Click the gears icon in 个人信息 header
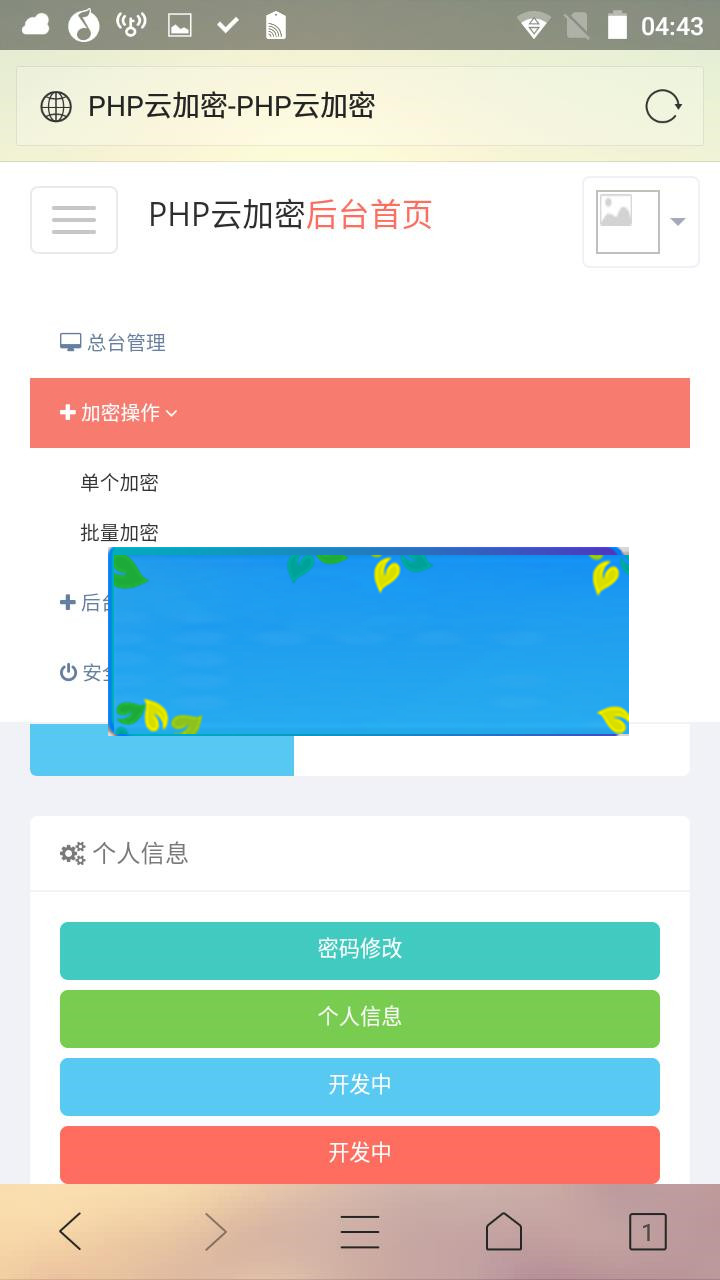 coord(71,853)
